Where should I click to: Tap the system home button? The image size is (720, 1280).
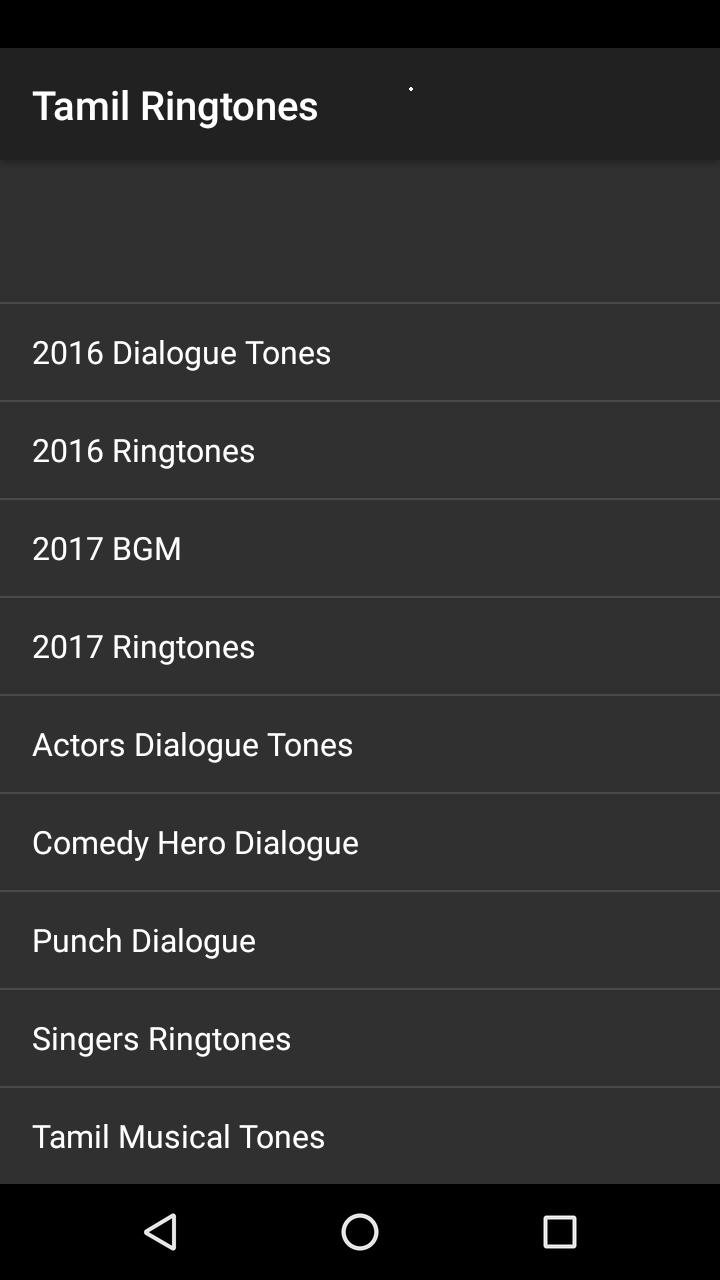360,1232
